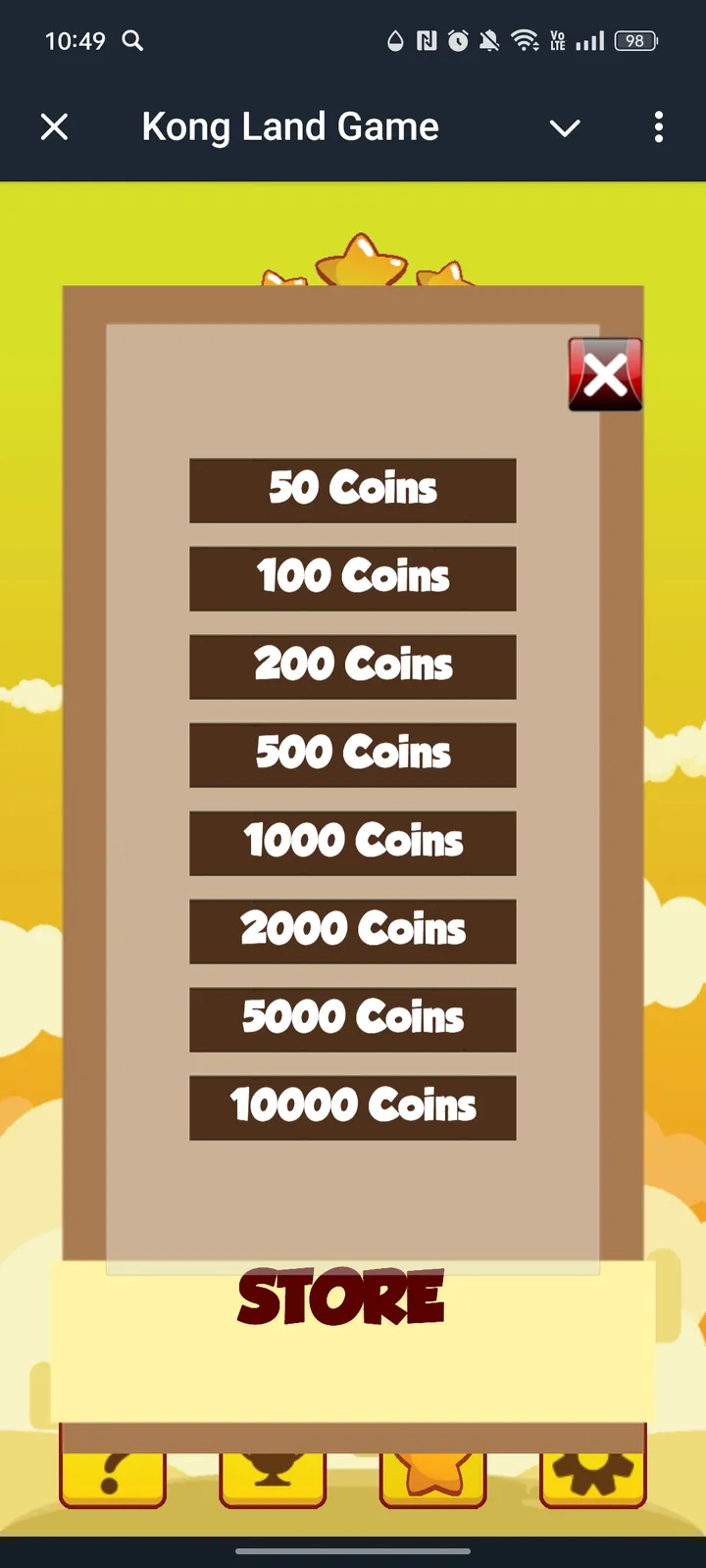Image resolution: width=706 pixels, height=1568 pixels.
Task: Open the three-dot overflow menu
Action: click(658, 128)
